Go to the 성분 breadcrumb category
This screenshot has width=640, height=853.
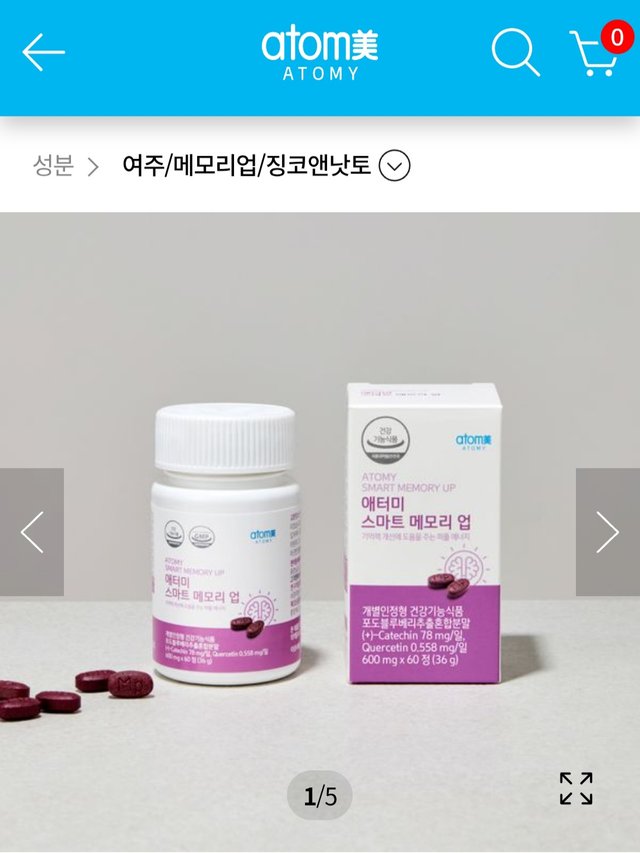pos(53,165)
